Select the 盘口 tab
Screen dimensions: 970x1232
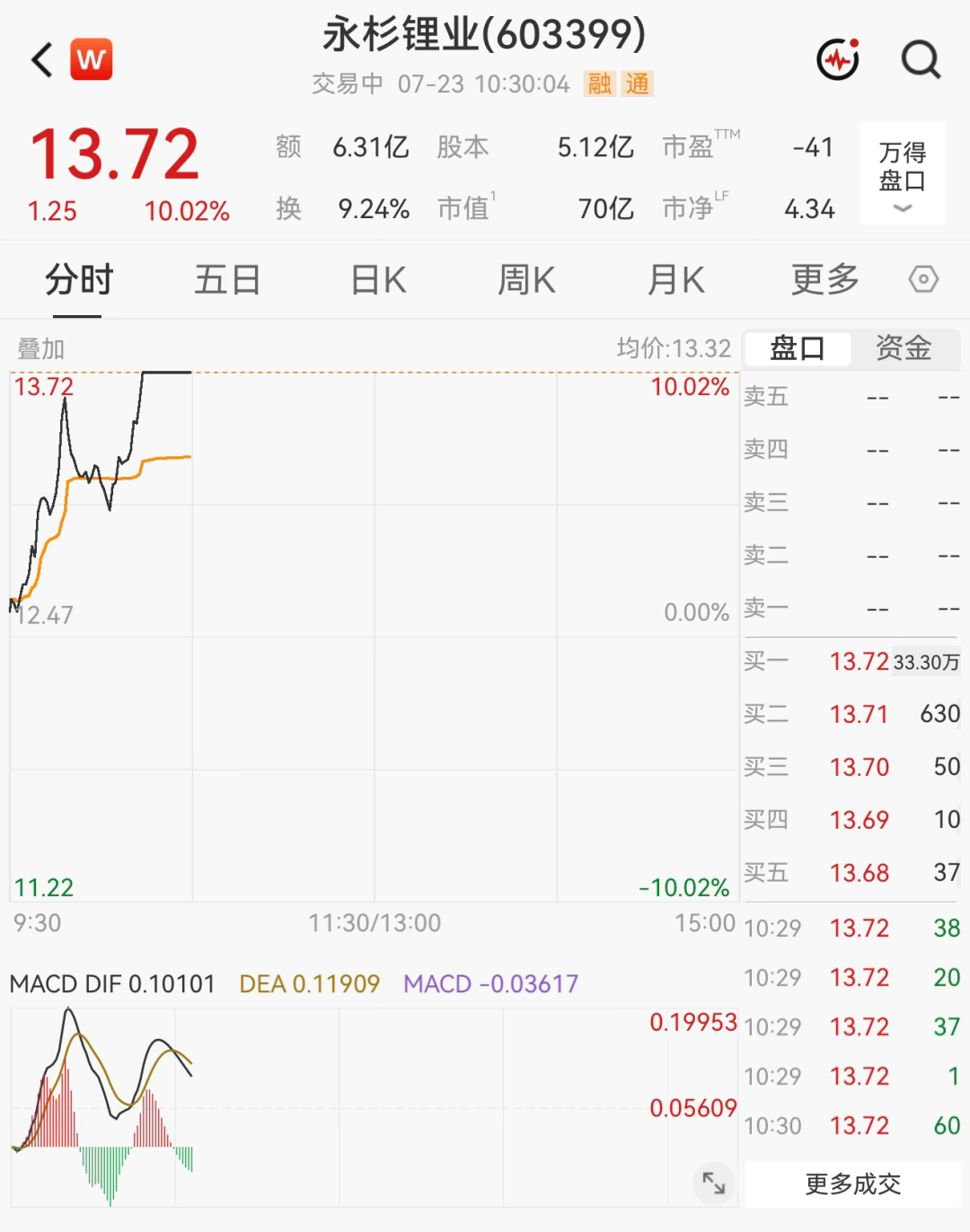(x=797, y=348)
